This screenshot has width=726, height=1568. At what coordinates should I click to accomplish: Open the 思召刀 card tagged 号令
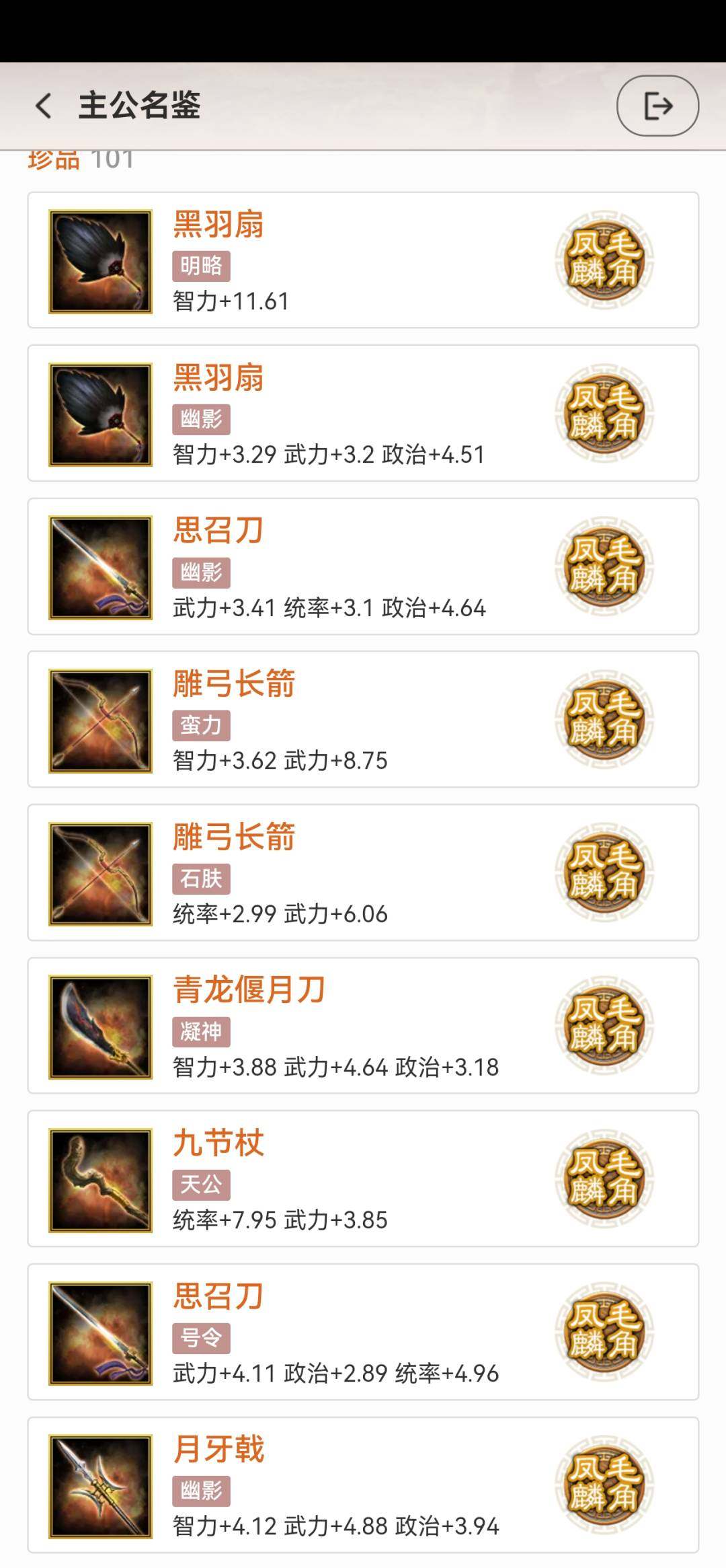pos(363,1332)
